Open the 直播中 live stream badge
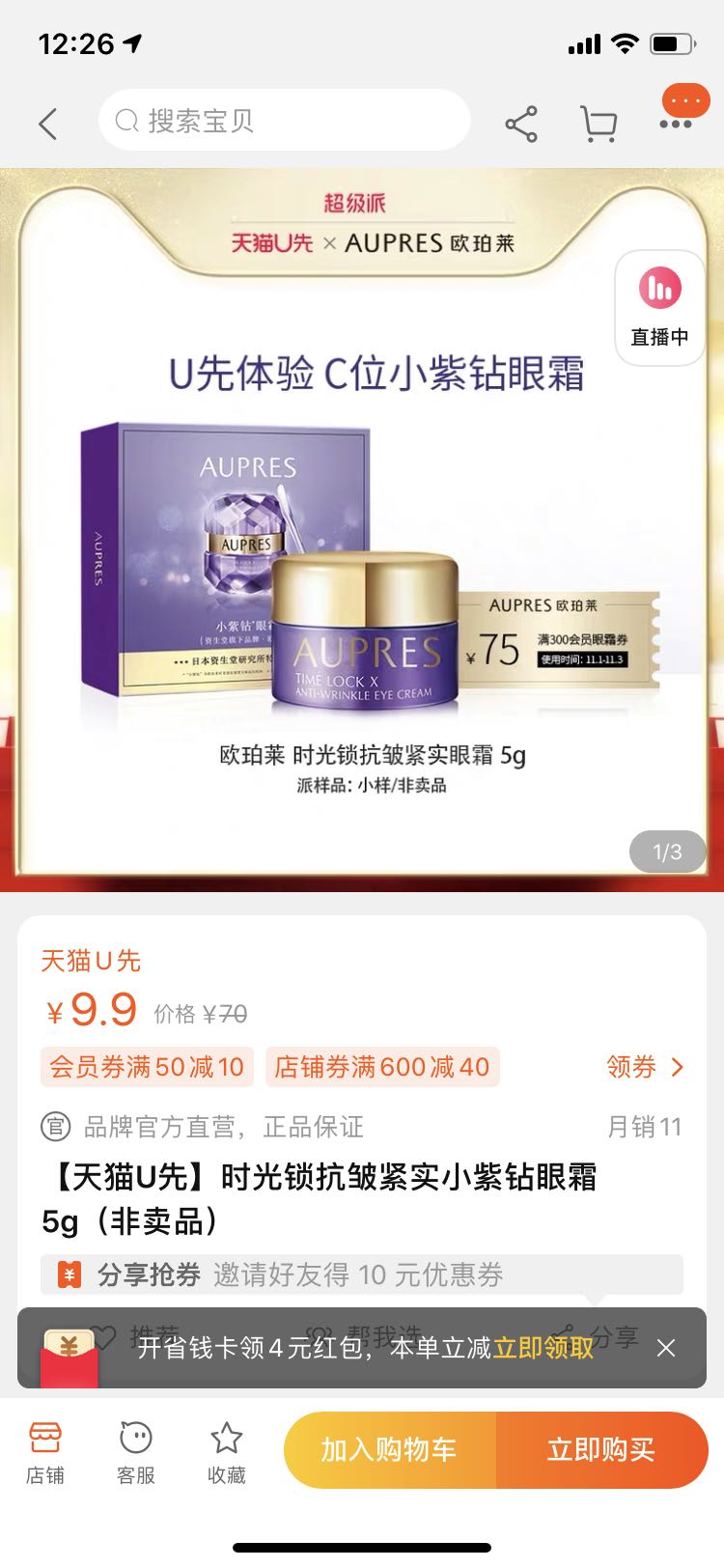Viewport: 724px width, 1568px height. pyautogui.click(x=660, y=308)
